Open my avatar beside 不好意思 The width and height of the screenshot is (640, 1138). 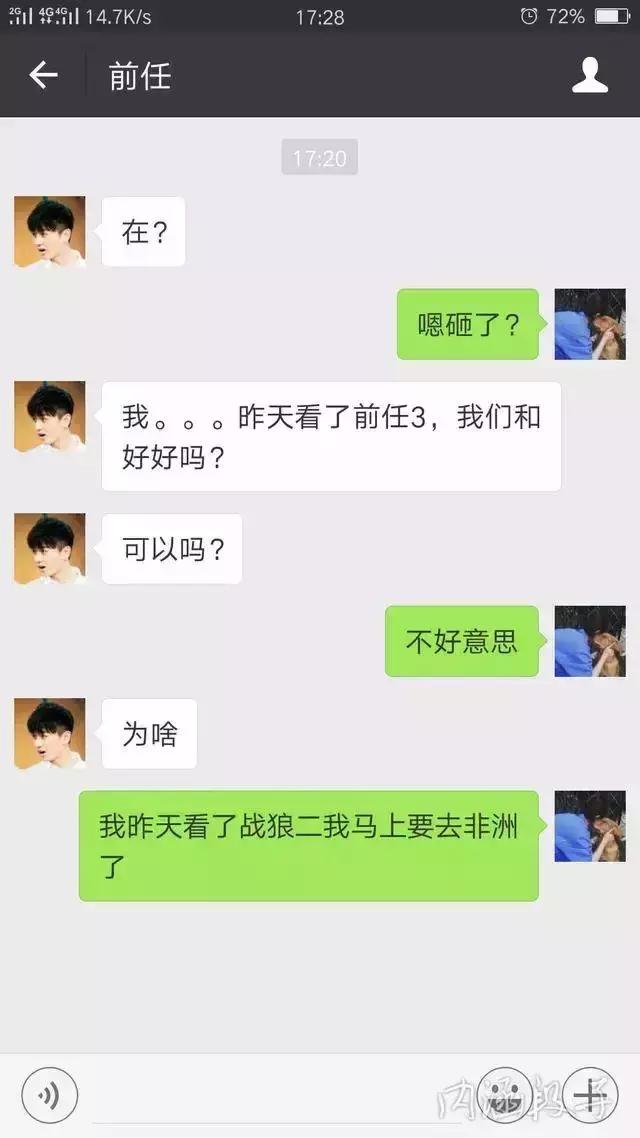(590, 641)
